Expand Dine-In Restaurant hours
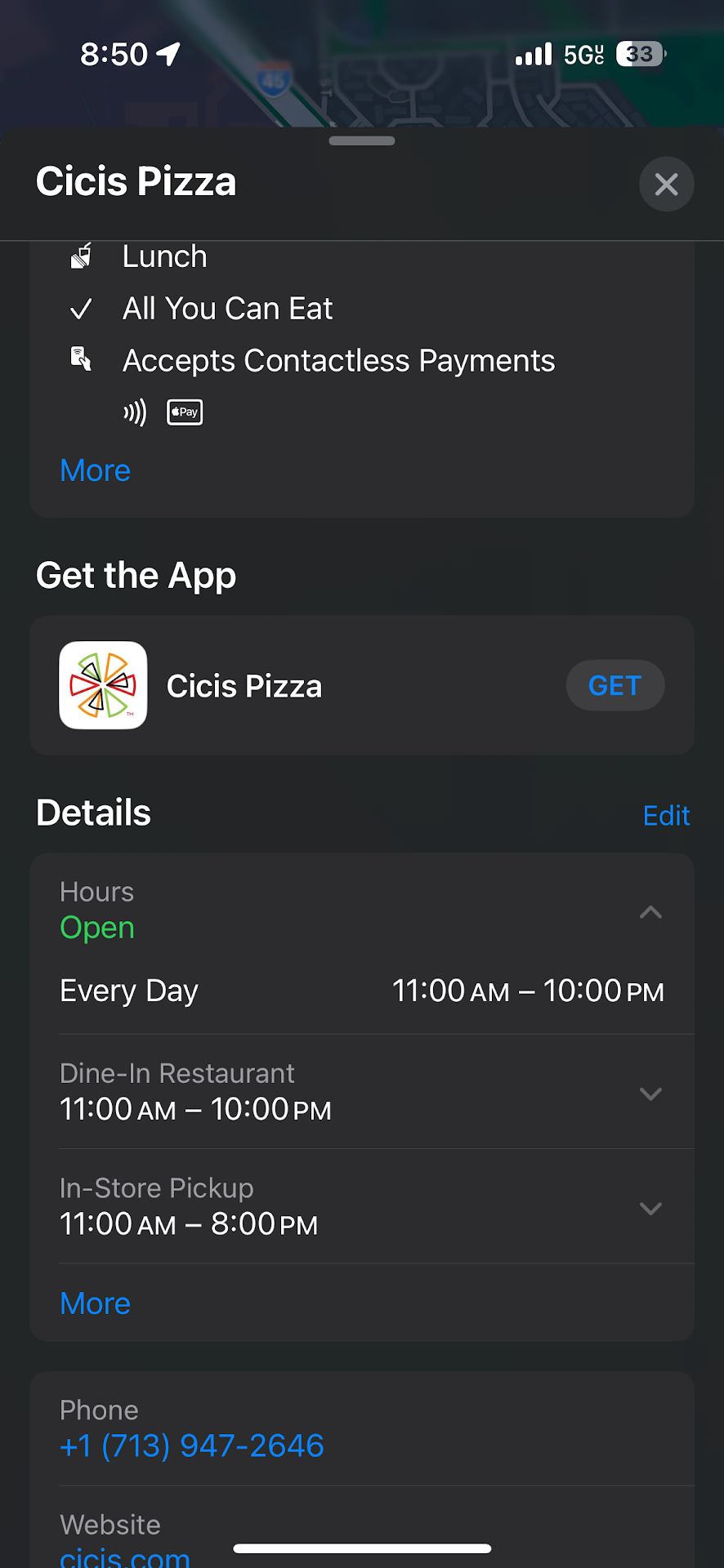The image size is (724, 1568). pos(650,1094)
